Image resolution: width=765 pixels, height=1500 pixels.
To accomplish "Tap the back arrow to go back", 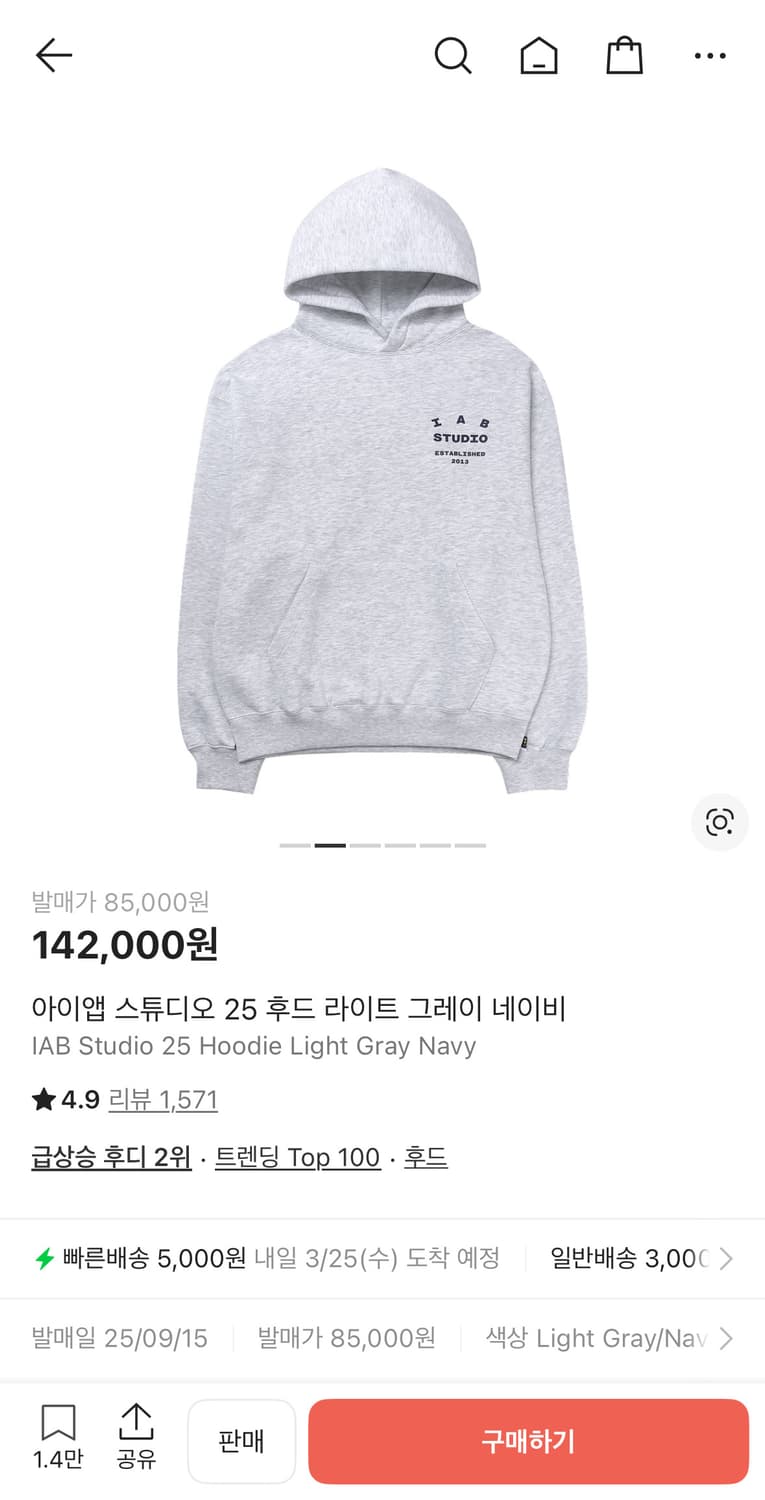I will coord(54,55).
